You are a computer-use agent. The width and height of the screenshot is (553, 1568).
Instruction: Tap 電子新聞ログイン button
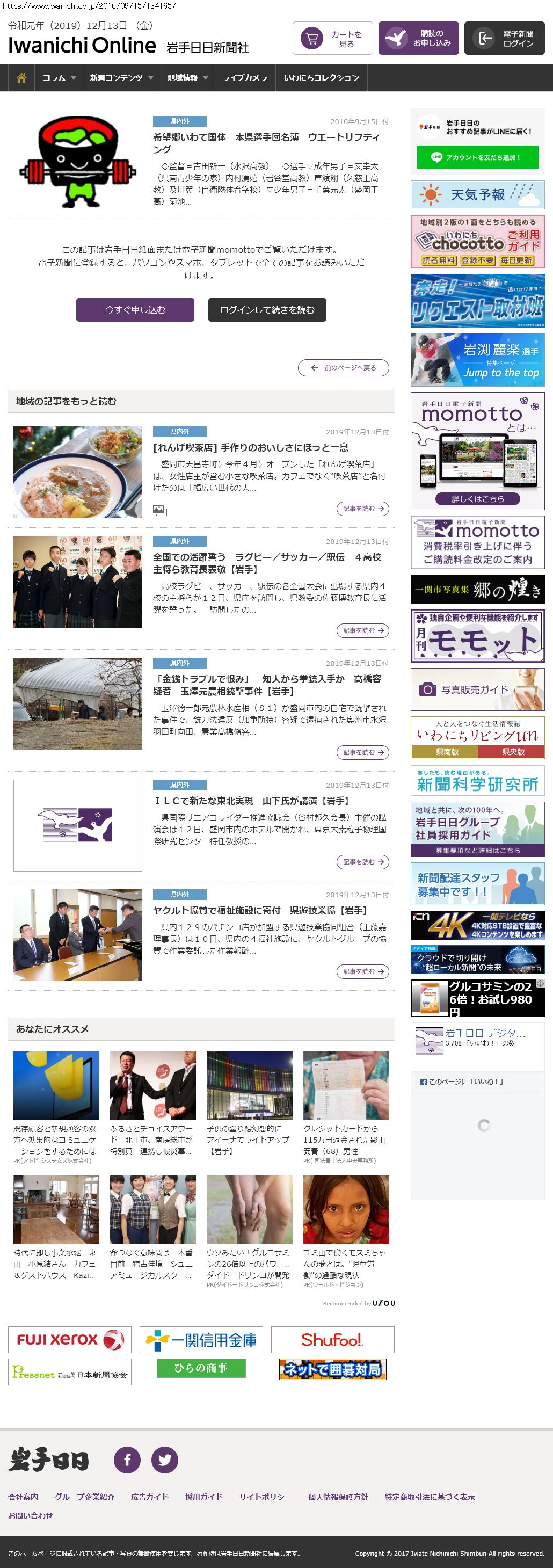(x=504, y=38)
